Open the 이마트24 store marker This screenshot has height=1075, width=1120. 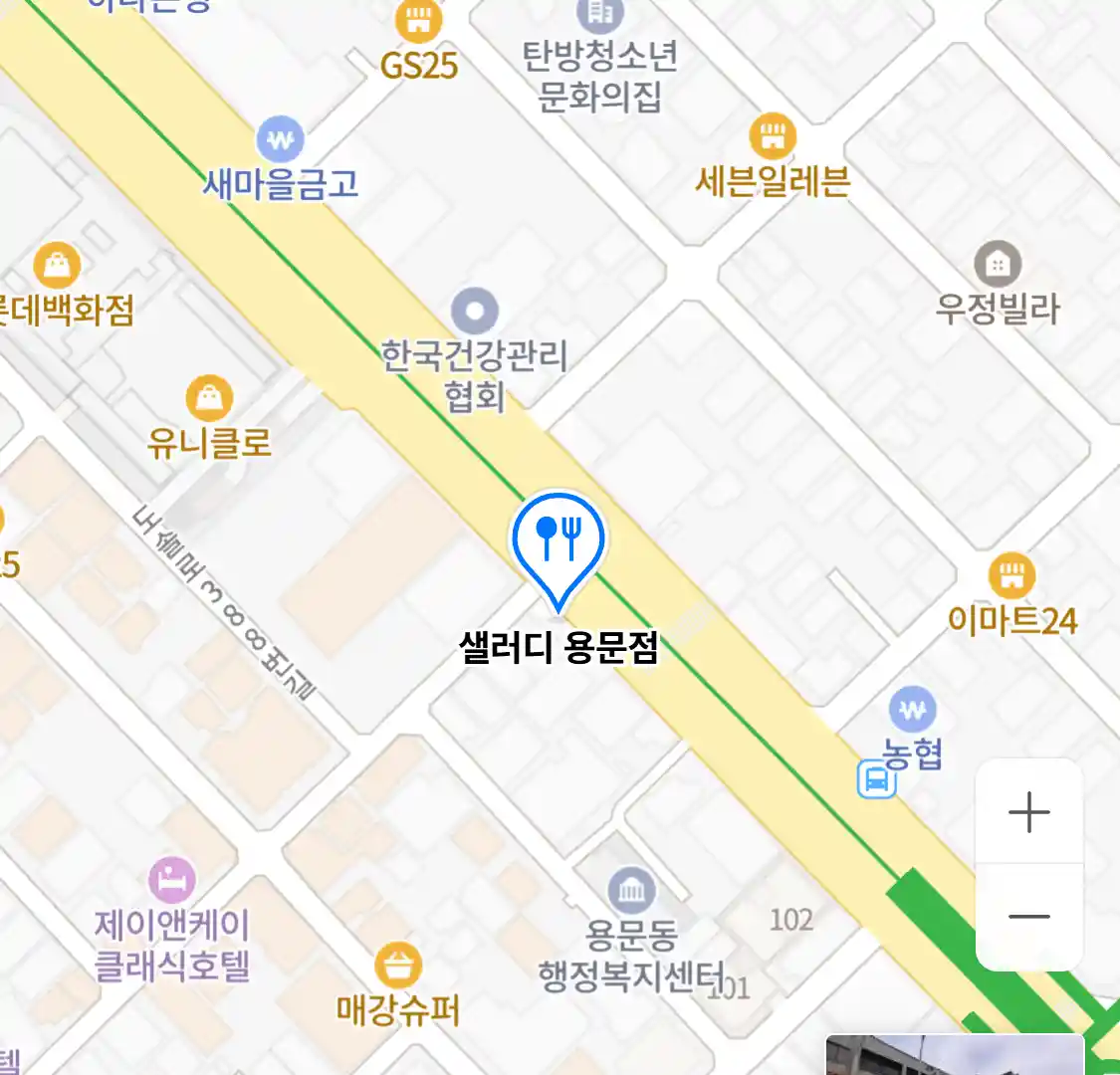(x=1011, y=575)
